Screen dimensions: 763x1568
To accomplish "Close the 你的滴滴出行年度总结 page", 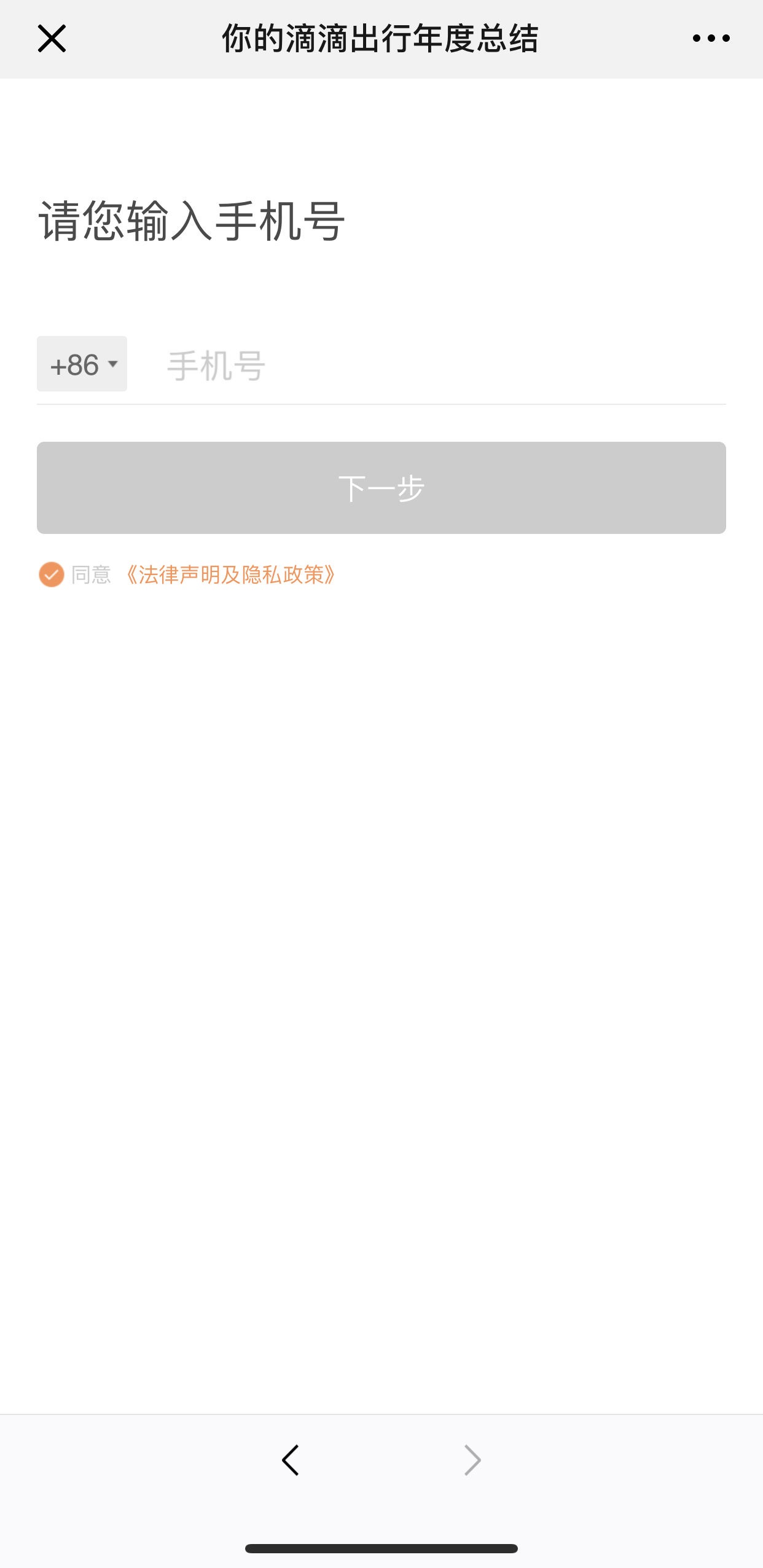I will 52,39.
